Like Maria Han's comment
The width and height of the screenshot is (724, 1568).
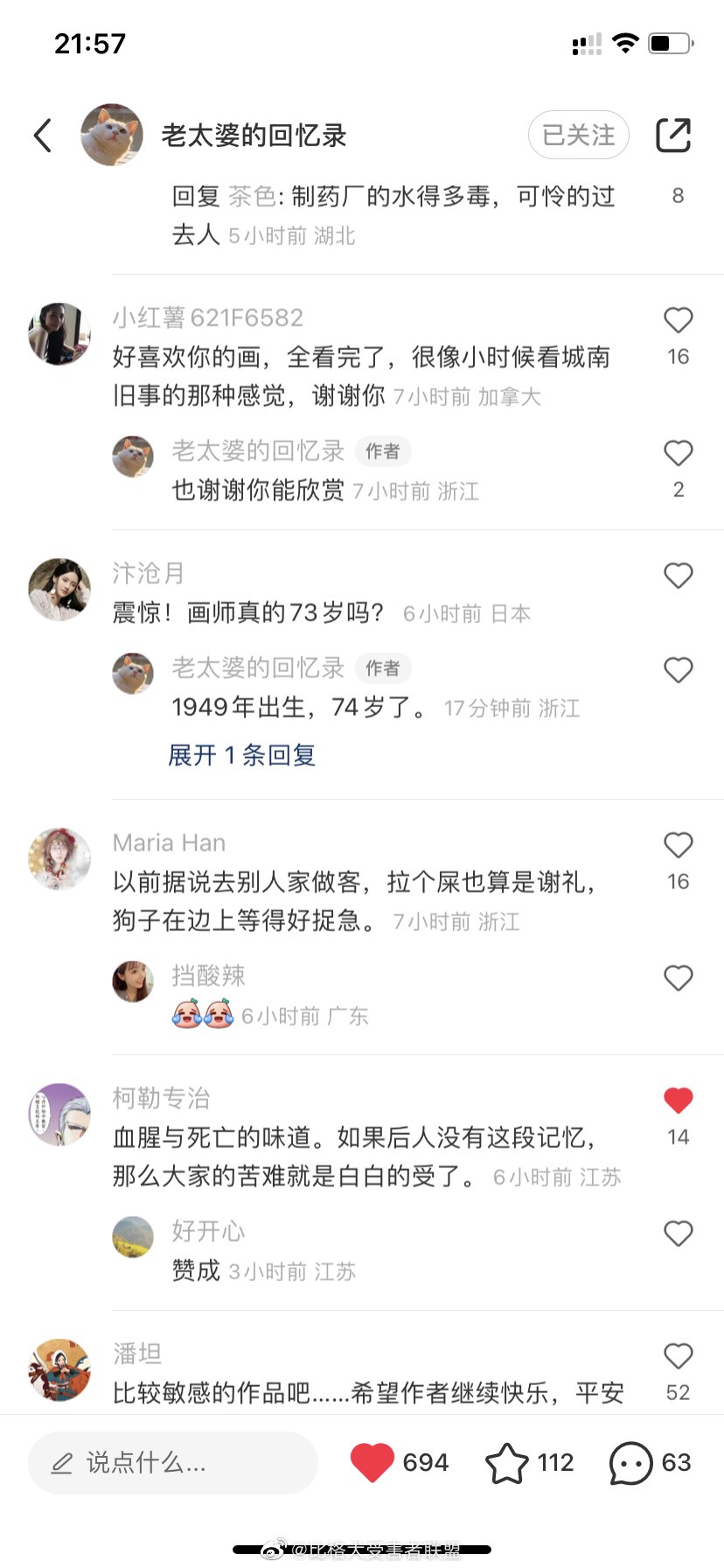(679, 845)
